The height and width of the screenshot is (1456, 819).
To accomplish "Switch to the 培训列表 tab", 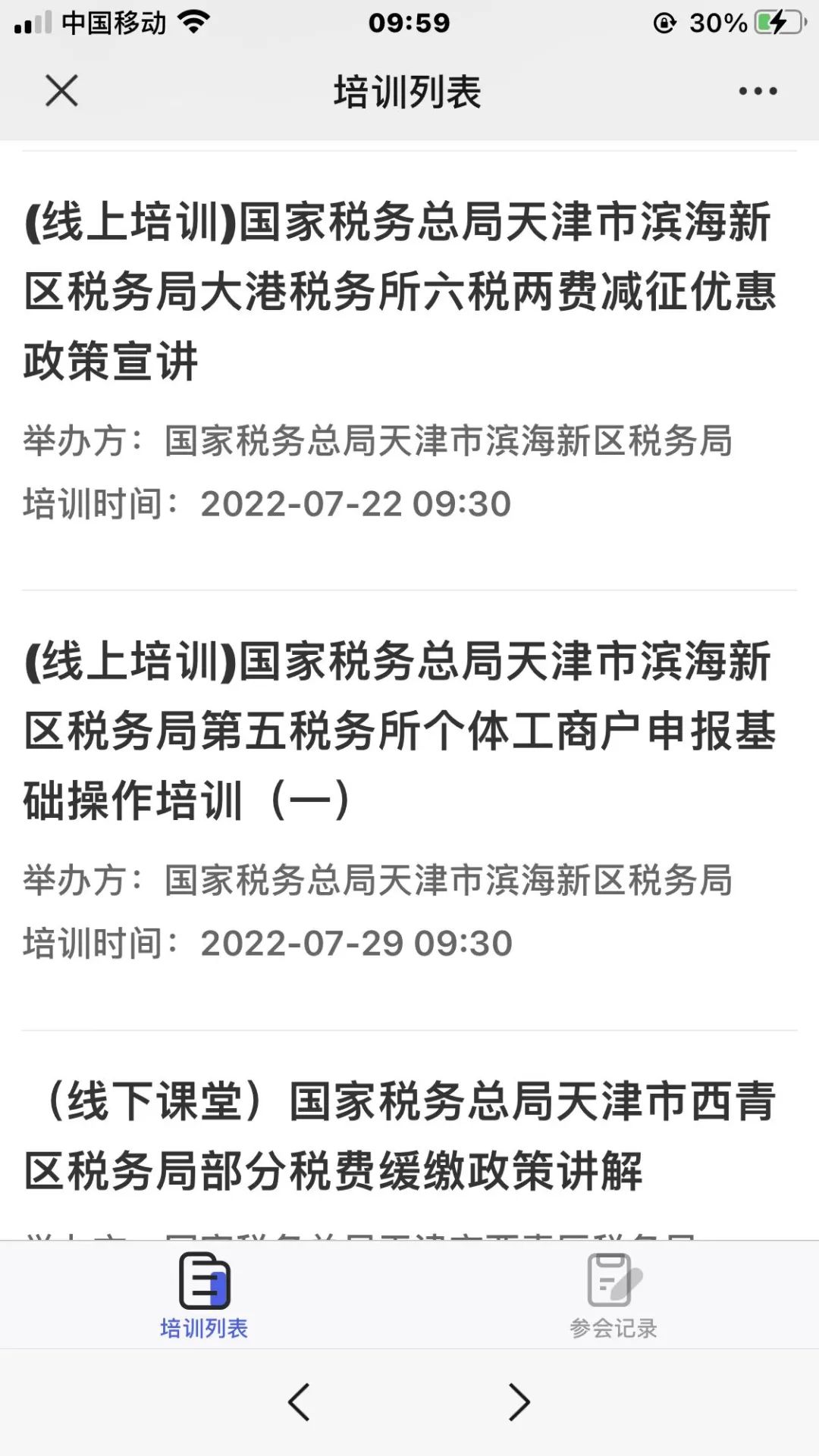I will point(204,1296).
